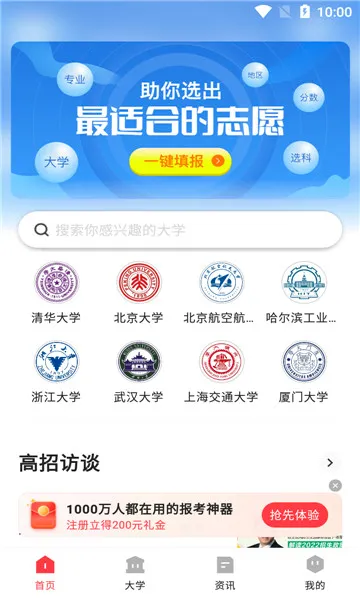This screenshot has width=360, height=600.
Task: Open the university search box
Action: [x=180, y=230]
